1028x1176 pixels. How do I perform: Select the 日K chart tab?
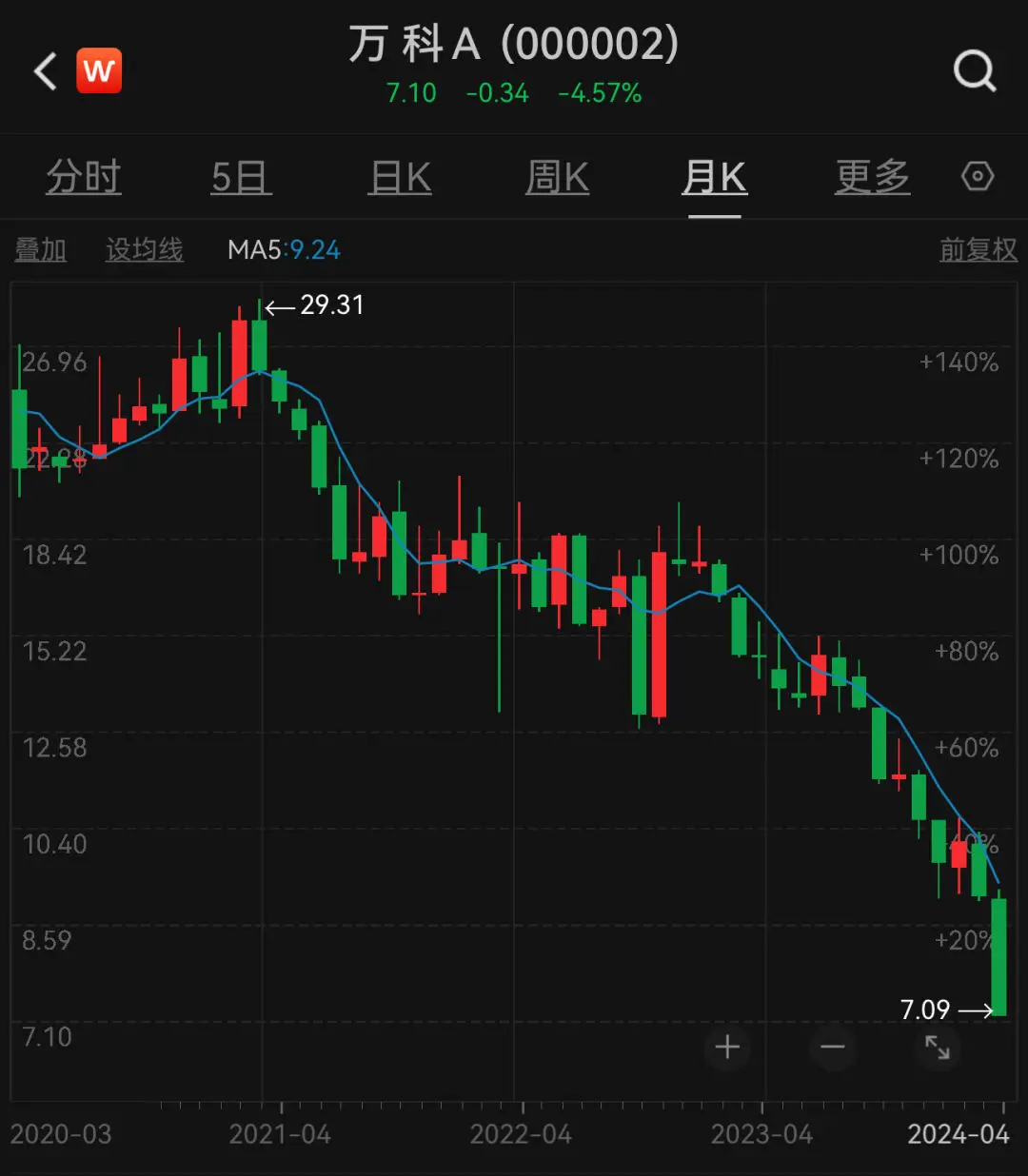pos(400,178)
